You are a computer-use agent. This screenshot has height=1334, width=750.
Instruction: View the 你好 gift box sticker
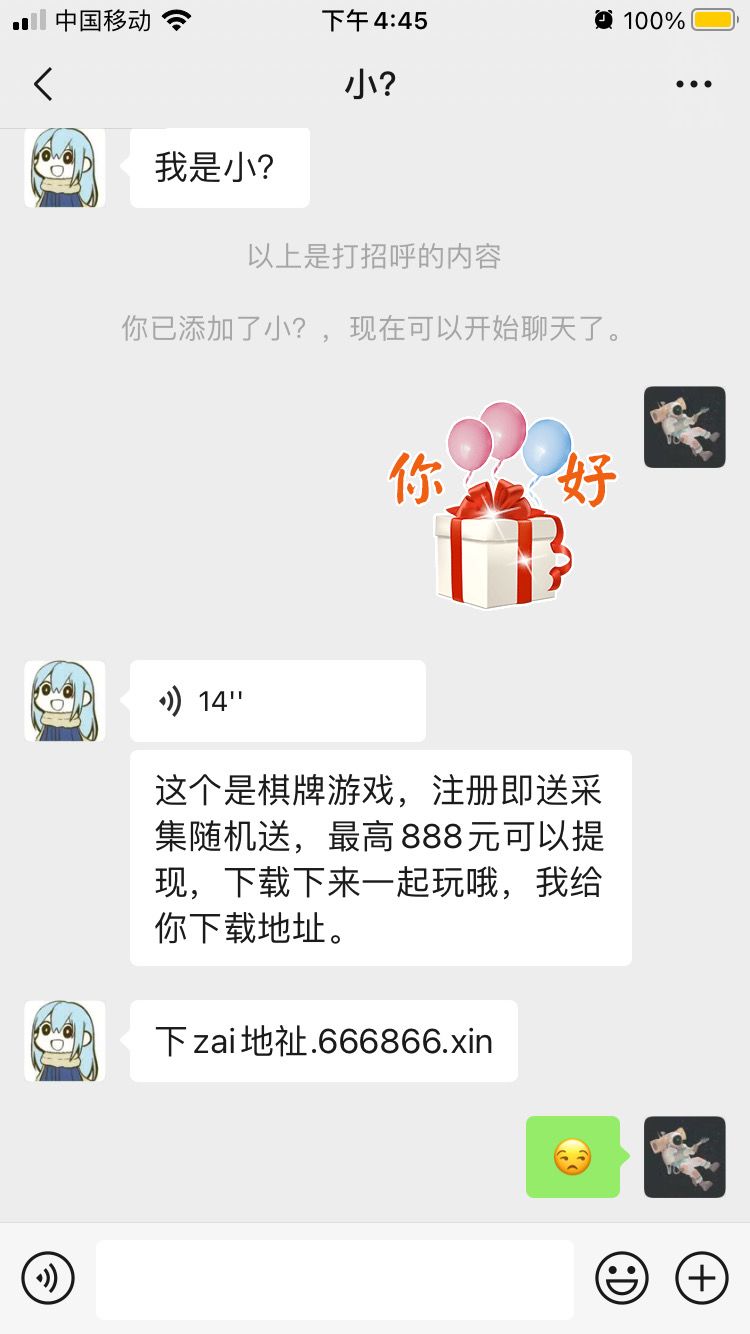pos(502,505)
